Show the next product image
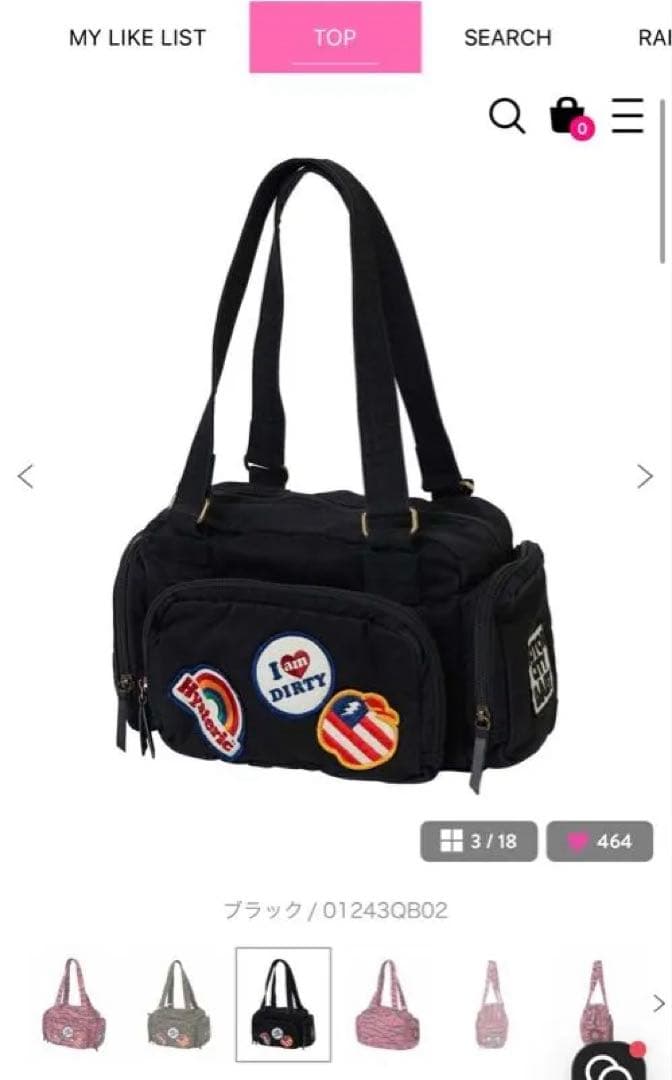The width and height of the screenshot is (672, 1080). [x=645, y=476]
